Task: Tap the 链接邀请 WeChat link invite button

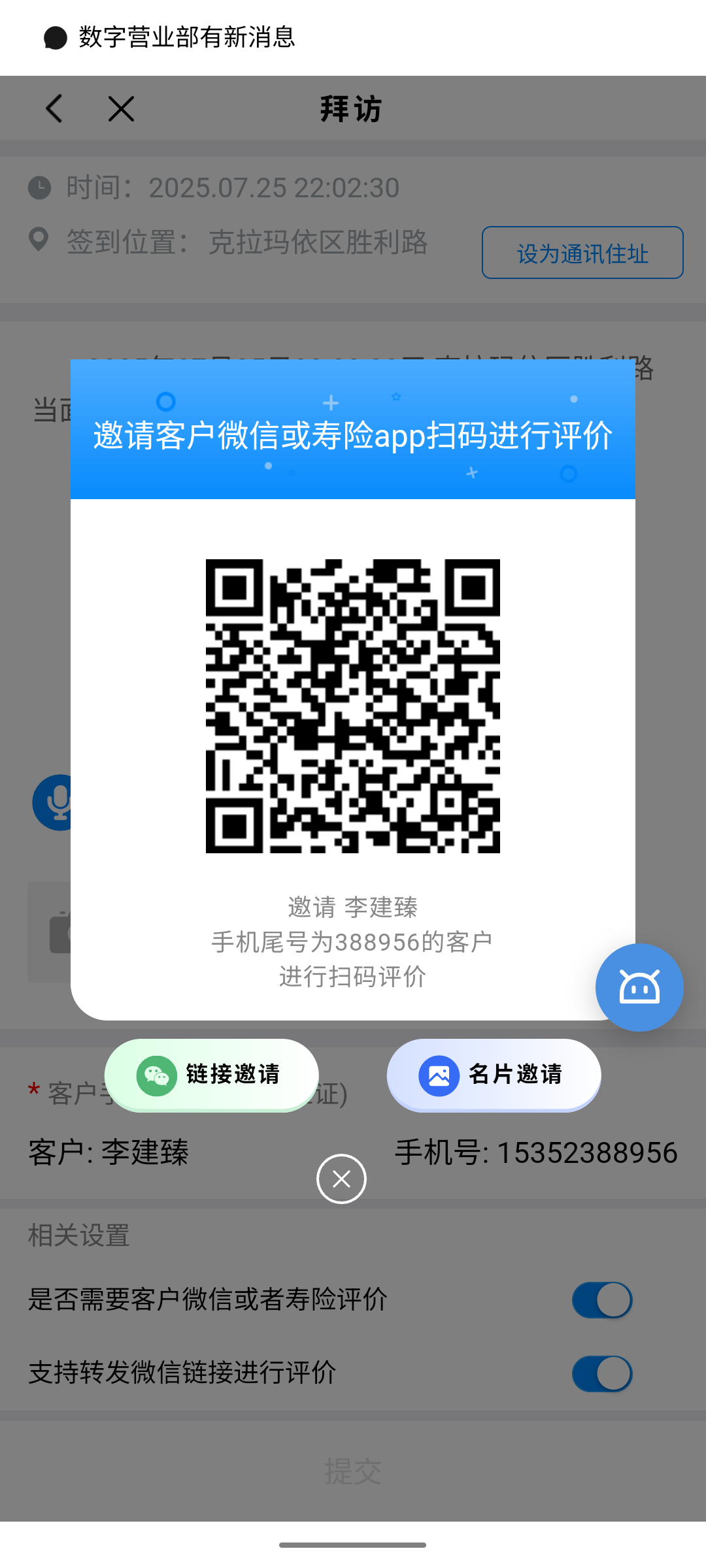Action: tap(211, 1075)
